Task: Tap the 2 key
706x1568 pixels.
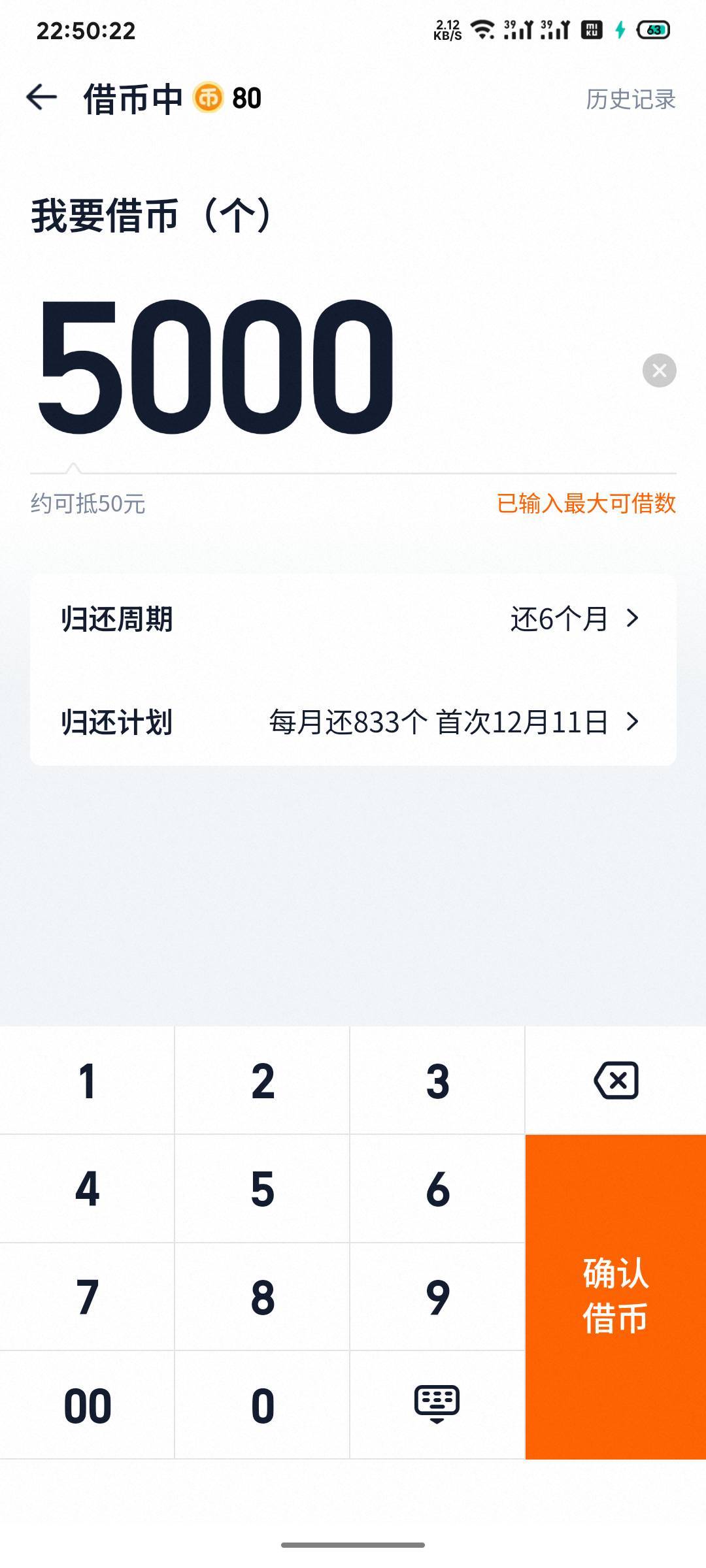Action: tap(262, 1080)
